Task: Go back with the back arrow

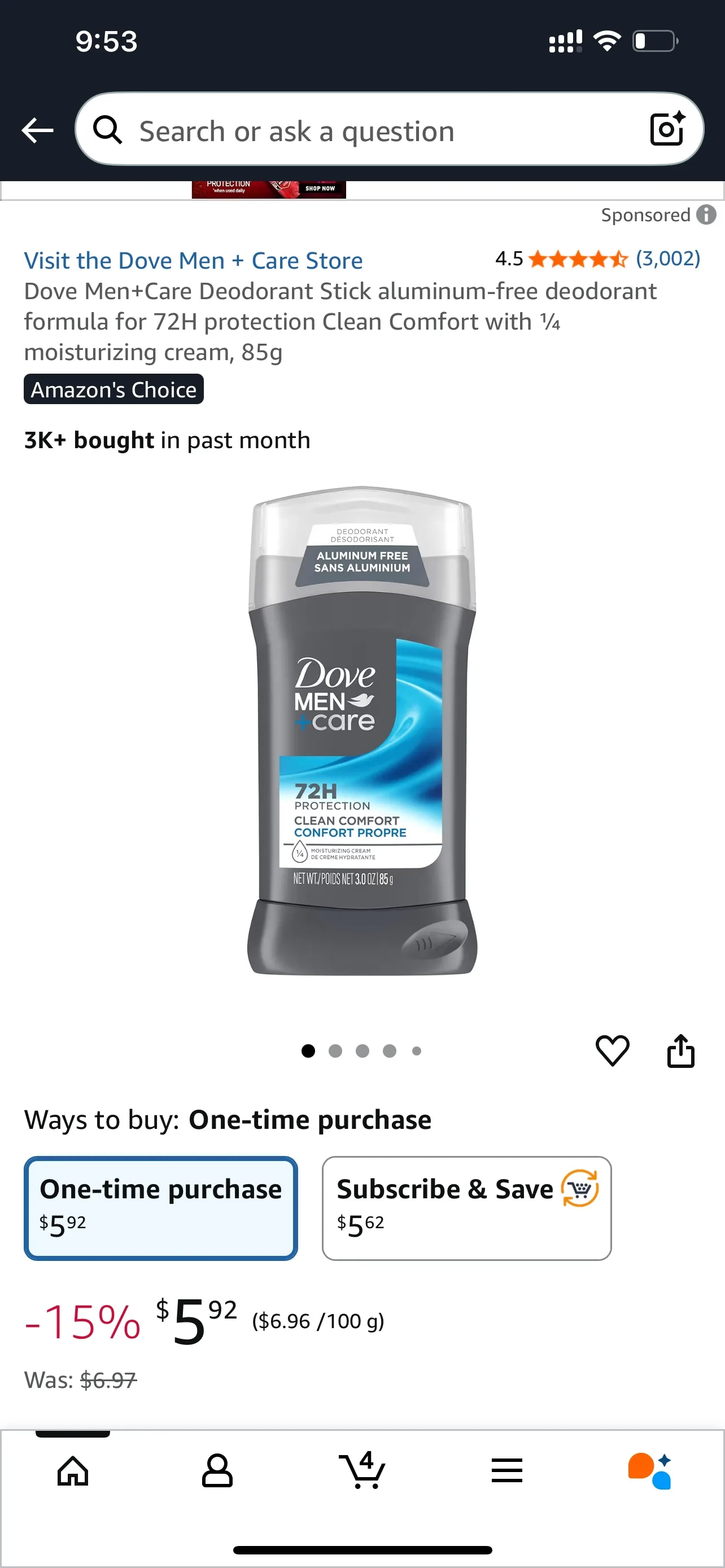Action: point(38,130)
